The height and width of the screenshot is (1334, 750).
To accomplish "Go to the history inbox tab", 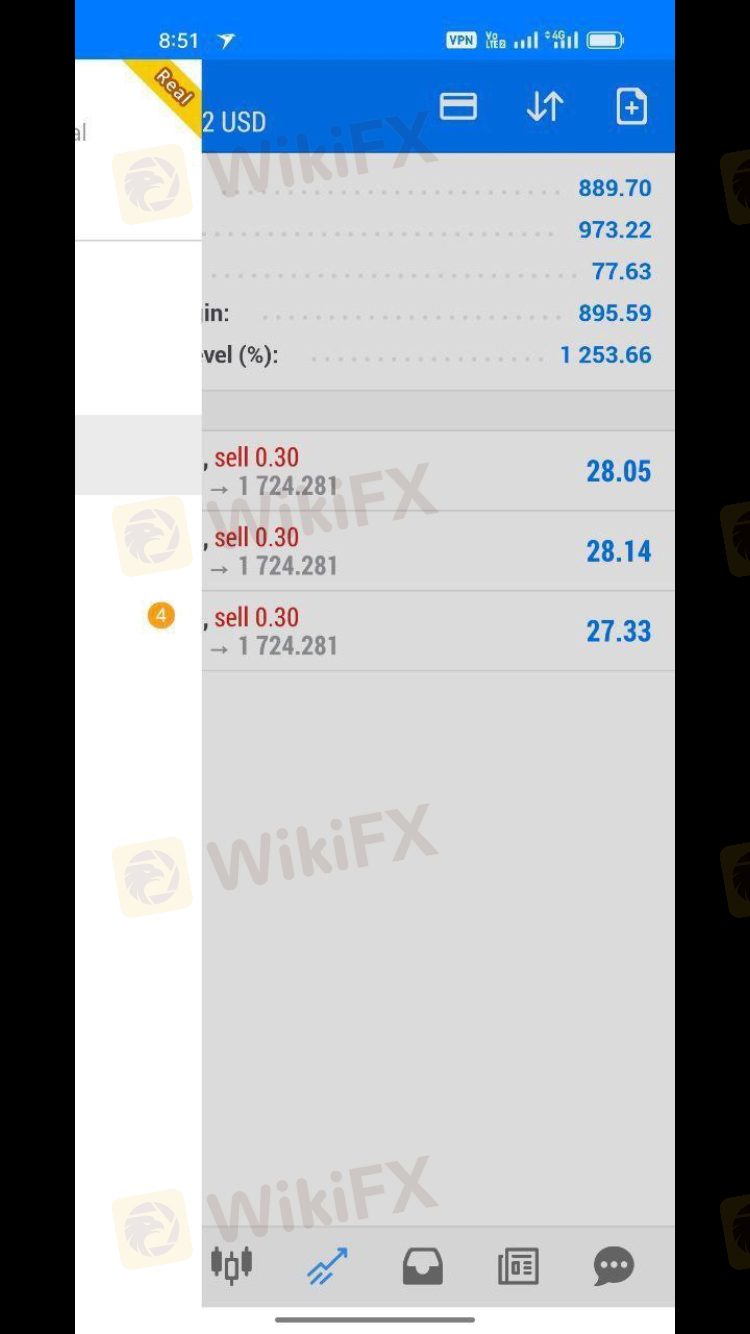I will (422, 1266).
